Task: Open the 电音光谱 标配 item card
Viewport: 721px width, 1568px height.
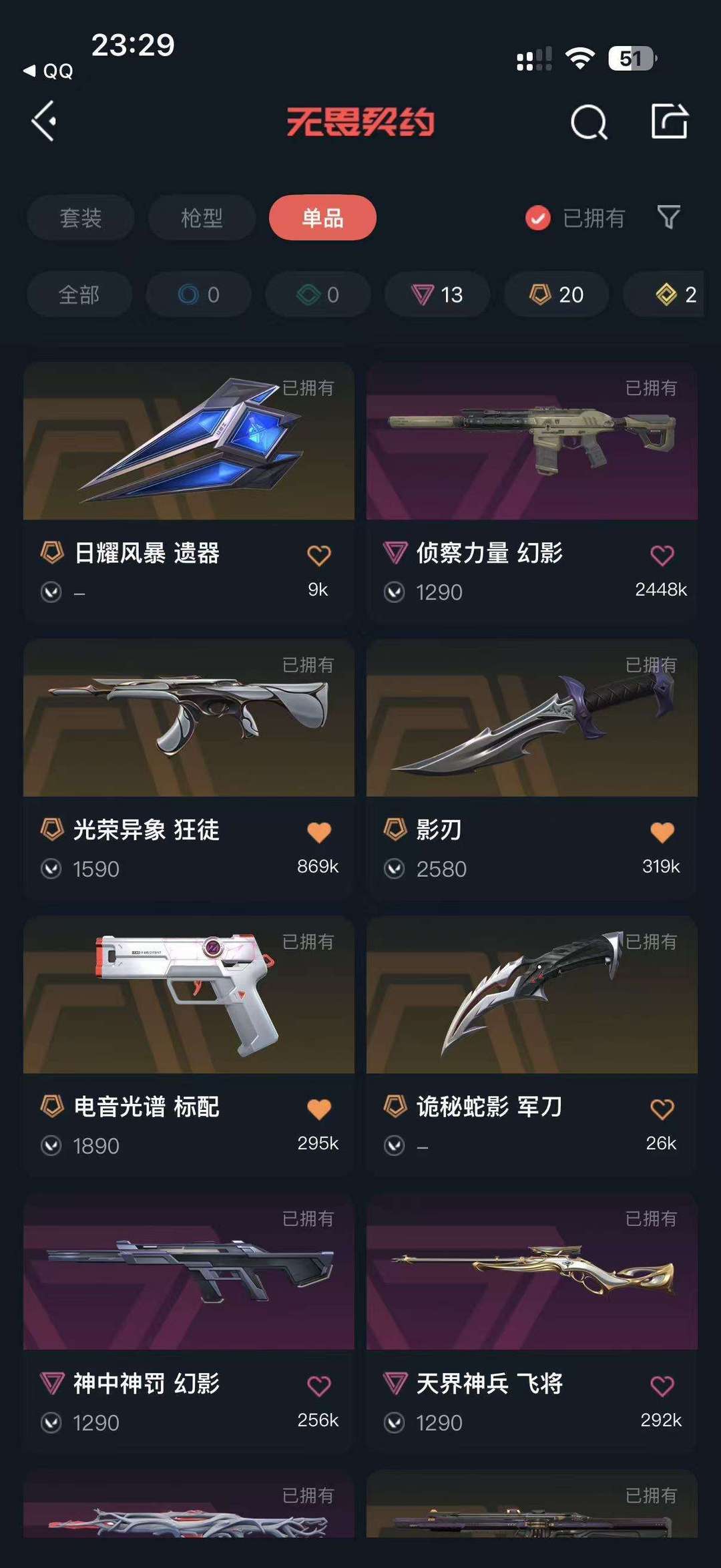Action: click(x=189, y=1046)
